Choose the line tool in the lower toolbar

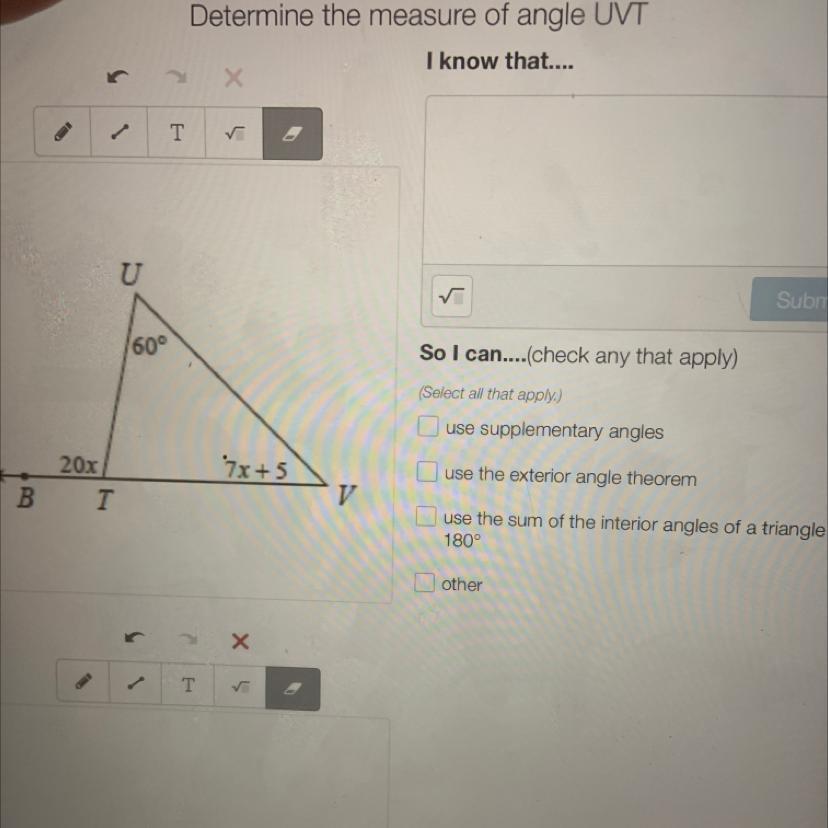pyautogui.click(x=136, y=686)
